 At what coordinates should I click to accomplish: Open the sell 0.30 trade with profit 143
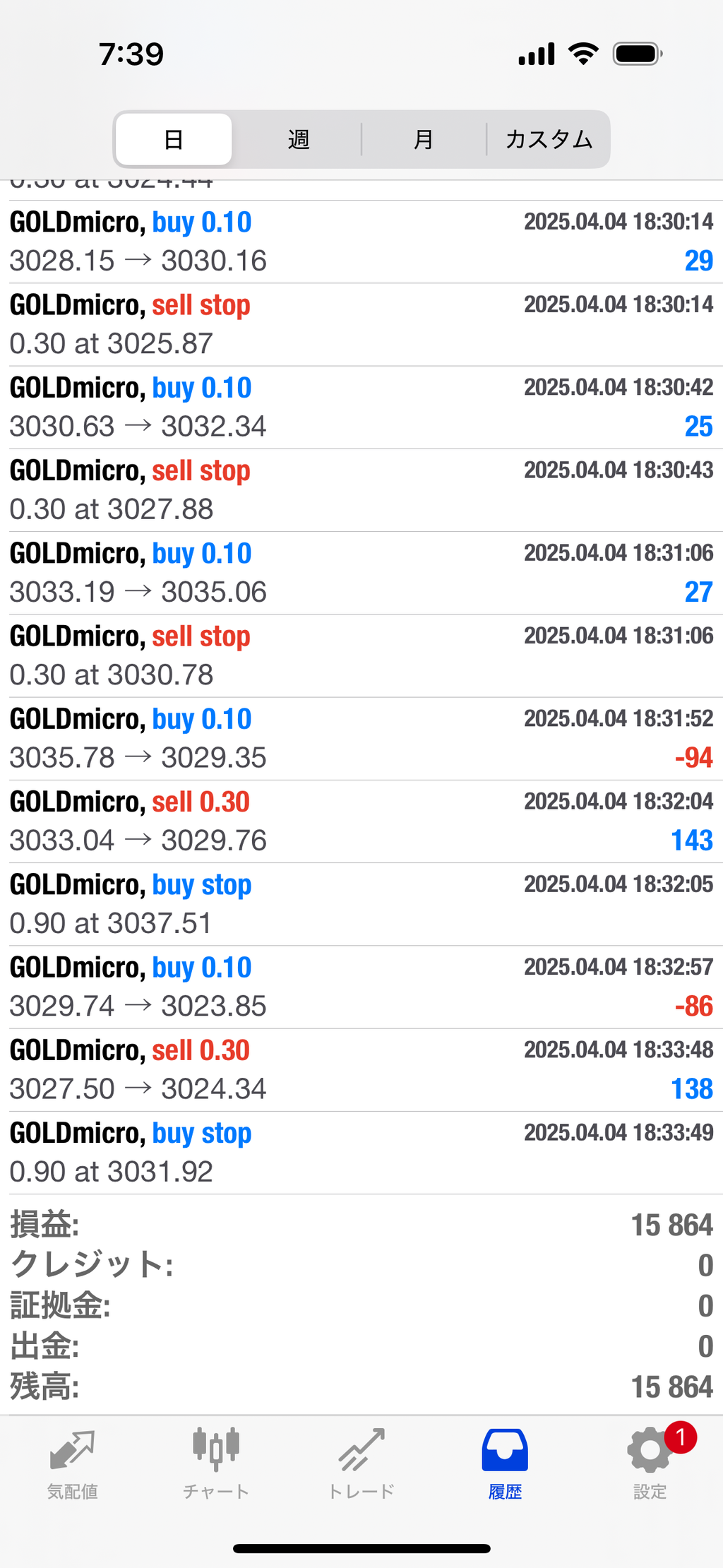(361, 821)
